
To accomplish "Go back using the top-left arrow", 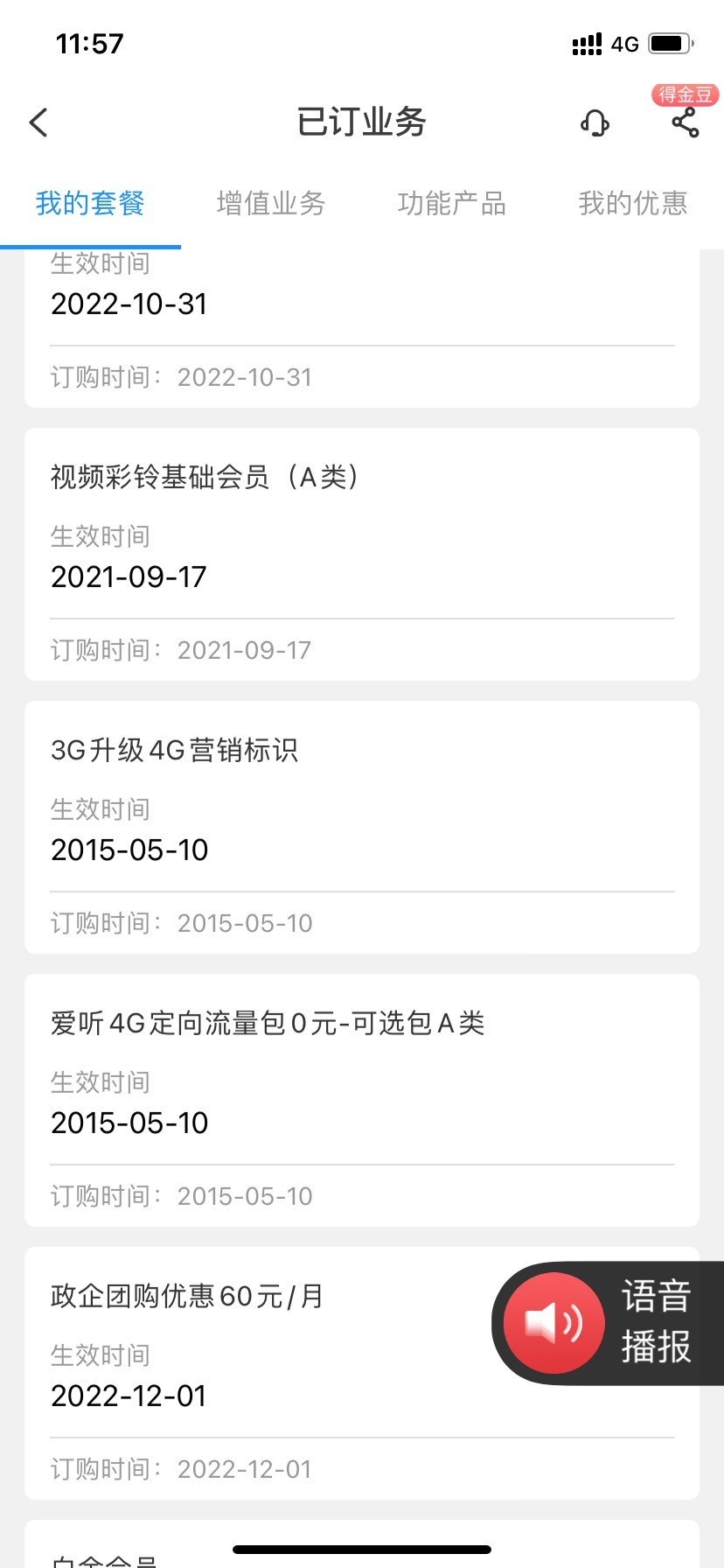I will pos(38,122).
